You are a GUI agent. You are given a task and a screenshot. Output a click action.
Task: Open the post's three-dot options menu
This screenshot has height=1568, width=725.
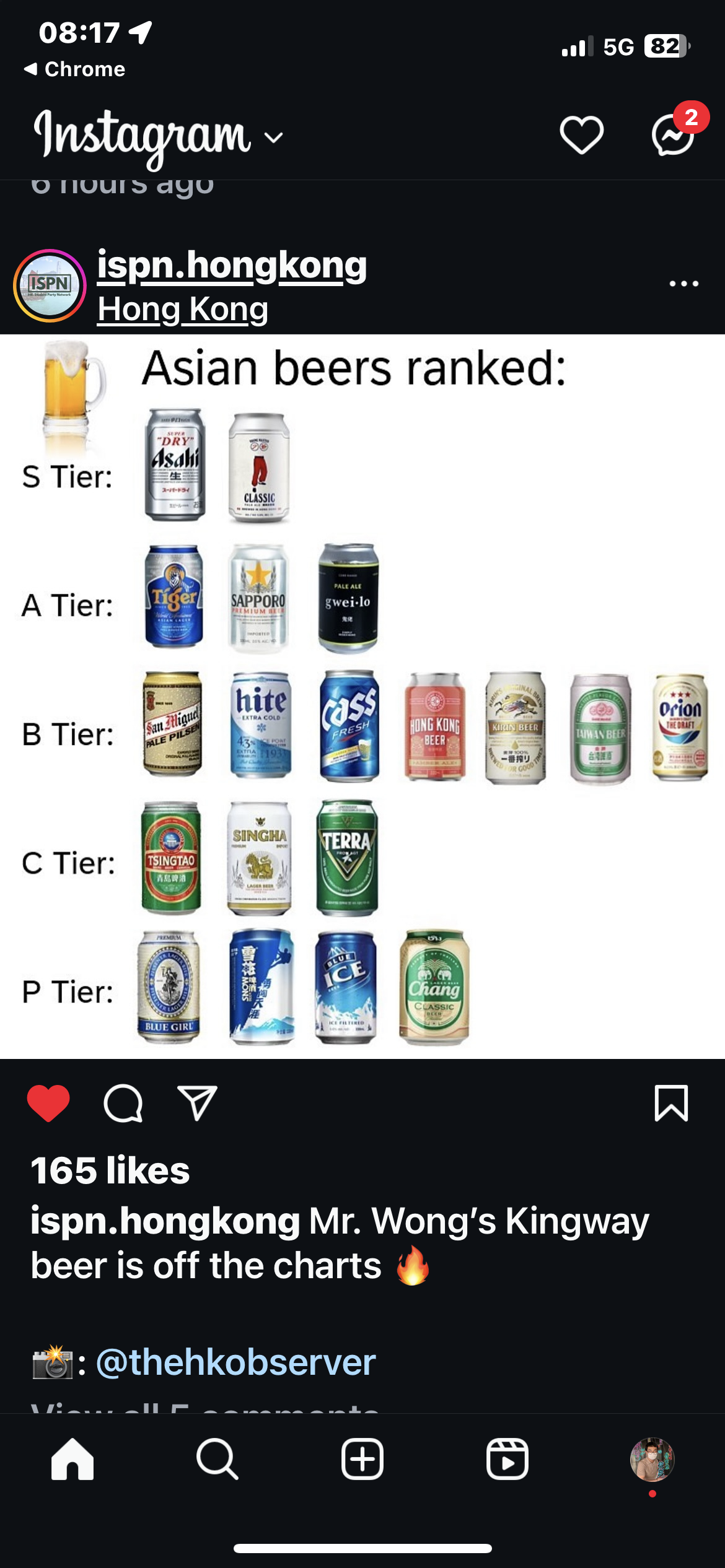[683, 284]
